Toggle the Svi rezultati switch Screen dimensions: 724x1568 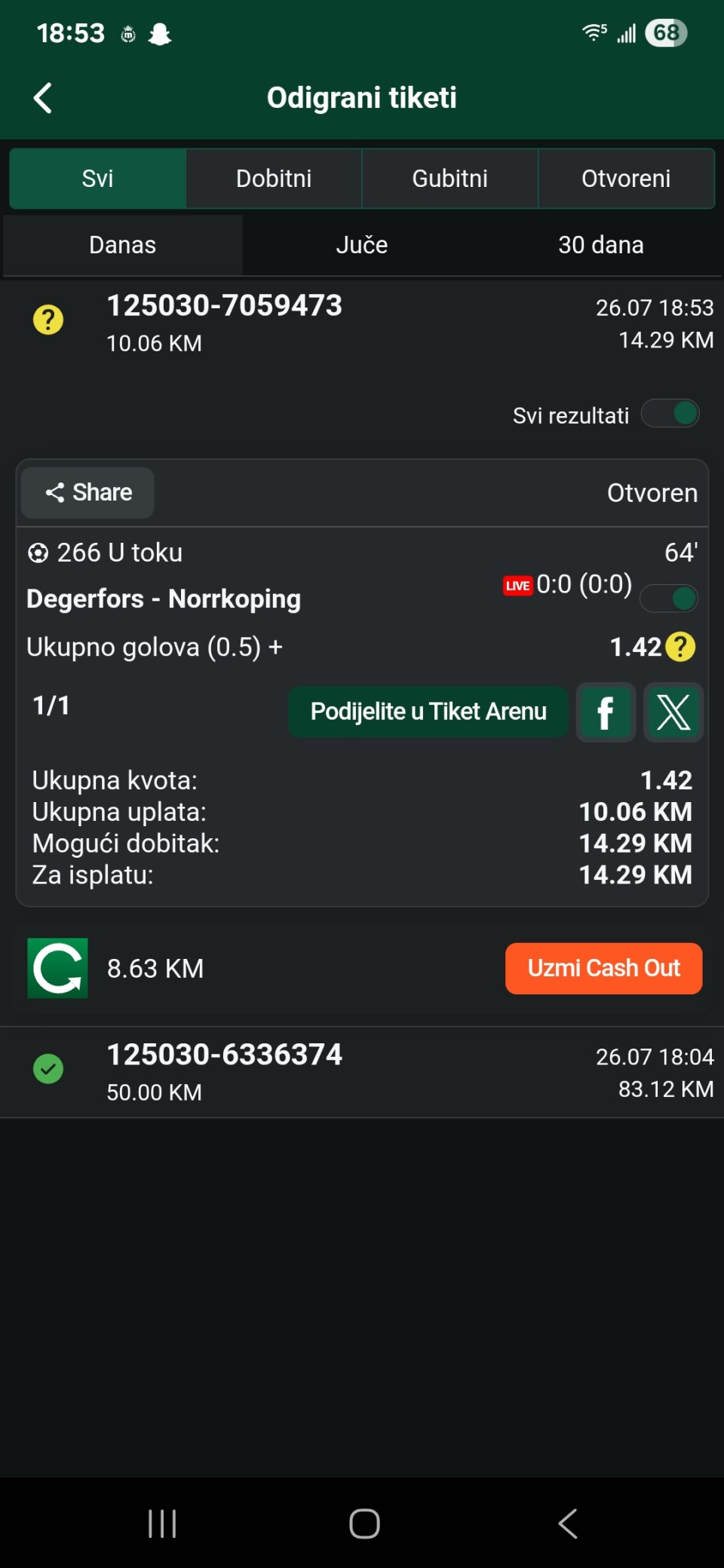[x=670, y=413]
